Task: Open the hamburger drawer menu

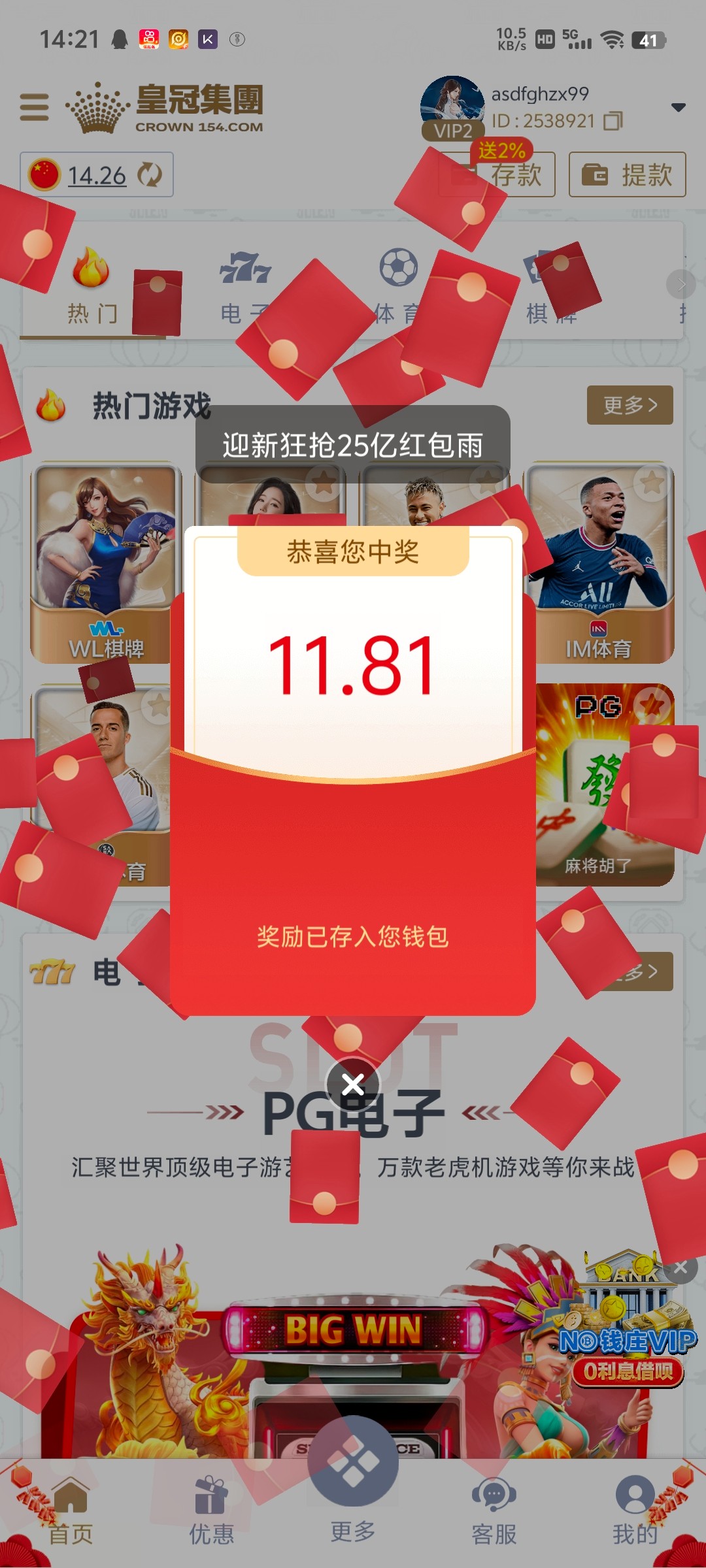Action: click(34, 107)
